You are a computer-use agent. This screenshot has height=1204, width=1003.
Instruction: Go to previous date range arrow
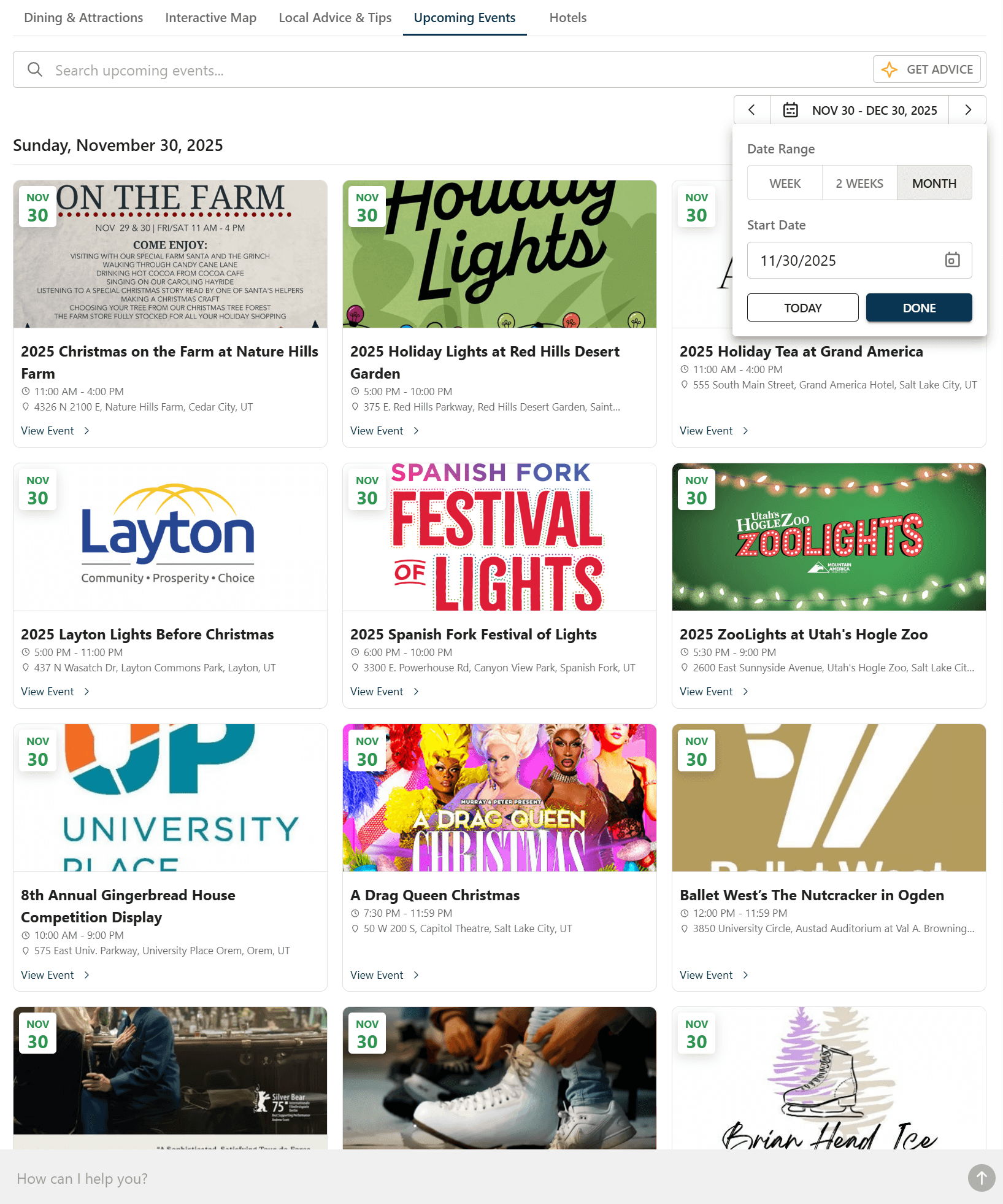click(x=751, y=110)
